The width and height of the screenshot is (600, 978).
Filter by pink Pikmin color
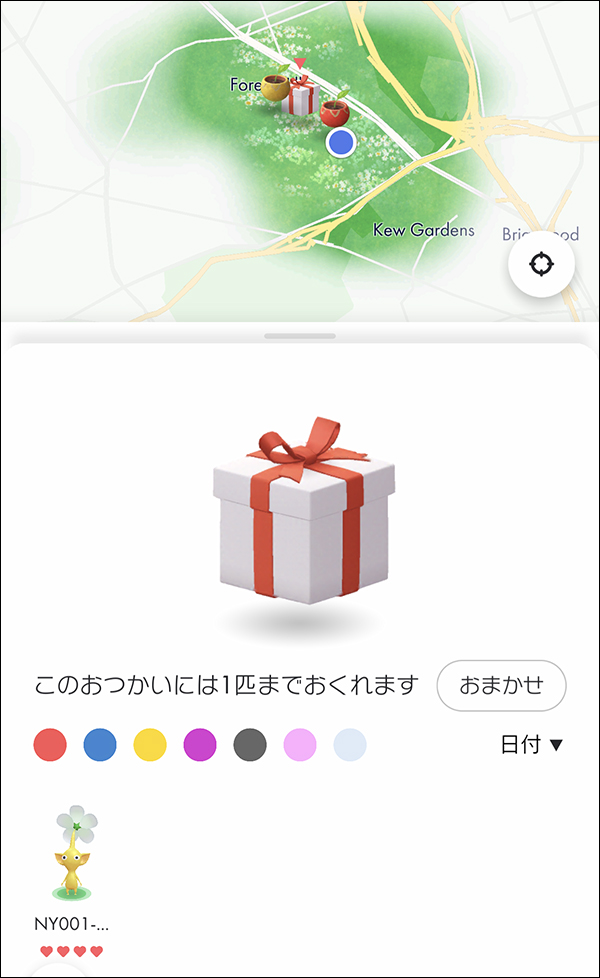(300, 745)
